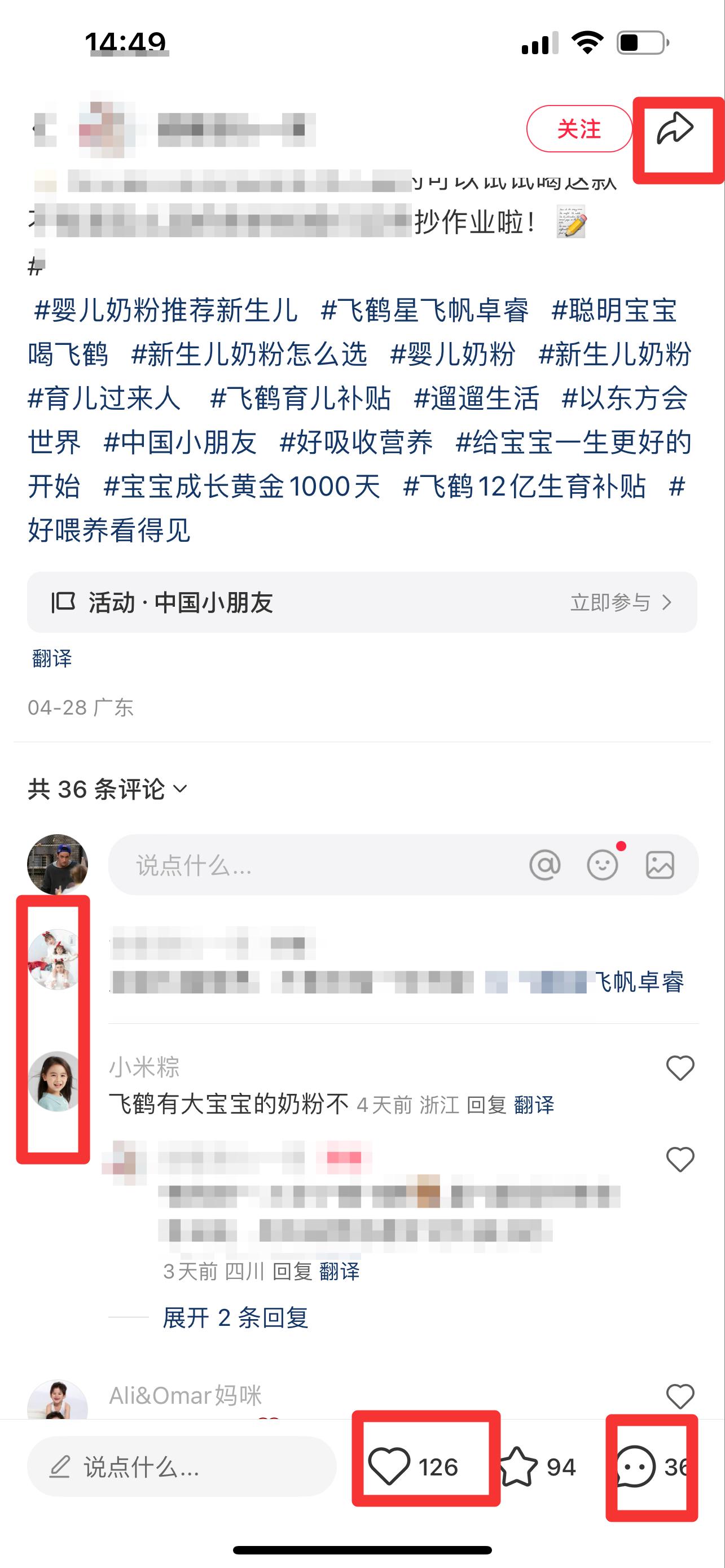Viewport: 725px width, 1568px height.
Task: Attach a picture using the image icon
Action: click(660, 864)
